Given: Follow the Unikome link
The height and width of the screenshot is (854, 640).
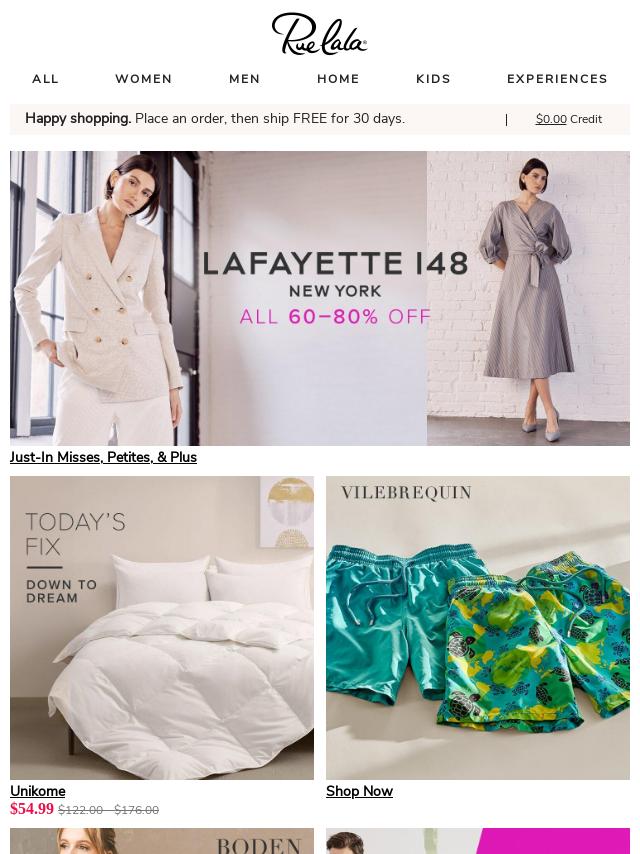Looking at the screenshot, I should tap(37, 791).
